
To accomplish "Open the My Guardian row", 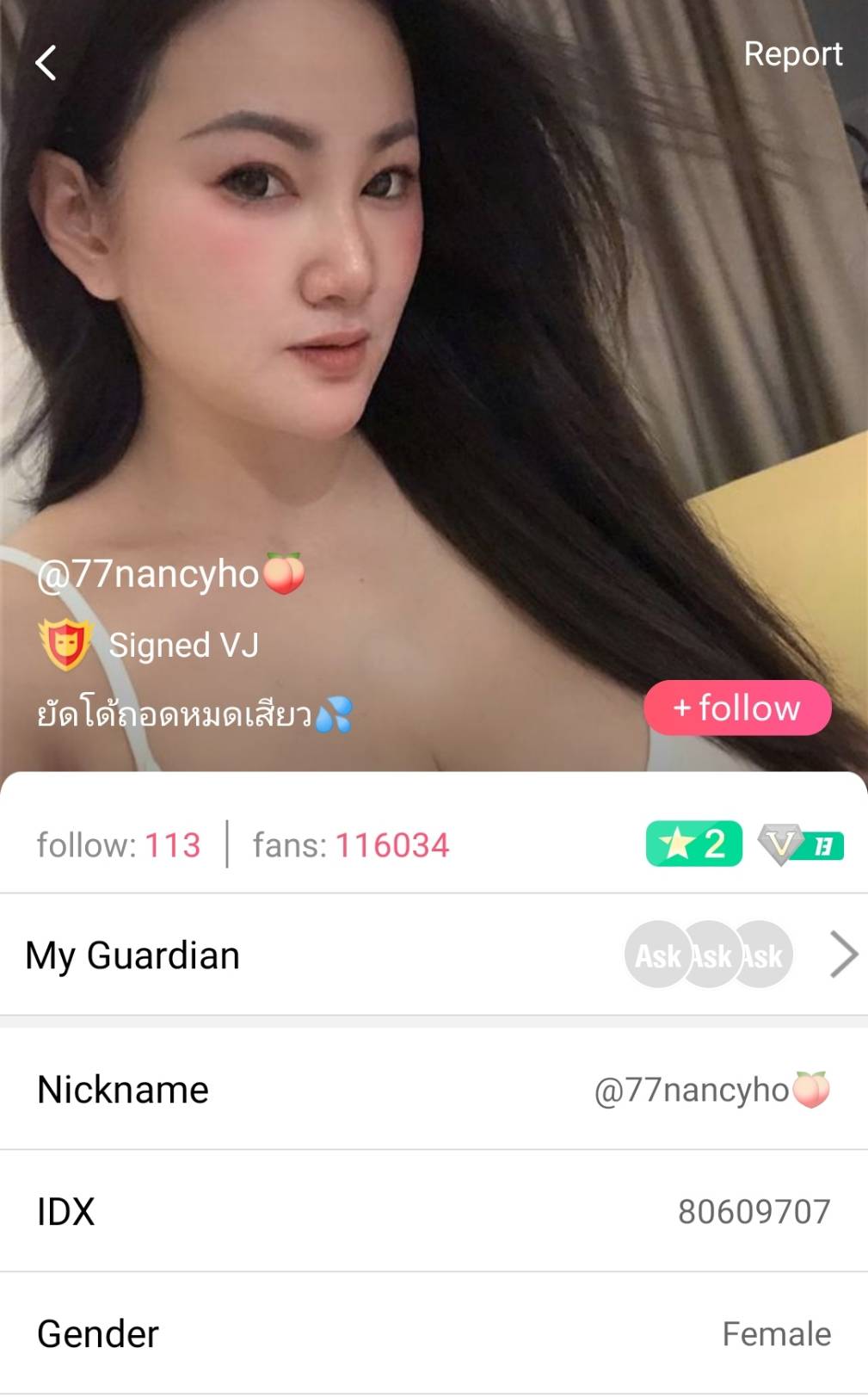I will 434,955.
